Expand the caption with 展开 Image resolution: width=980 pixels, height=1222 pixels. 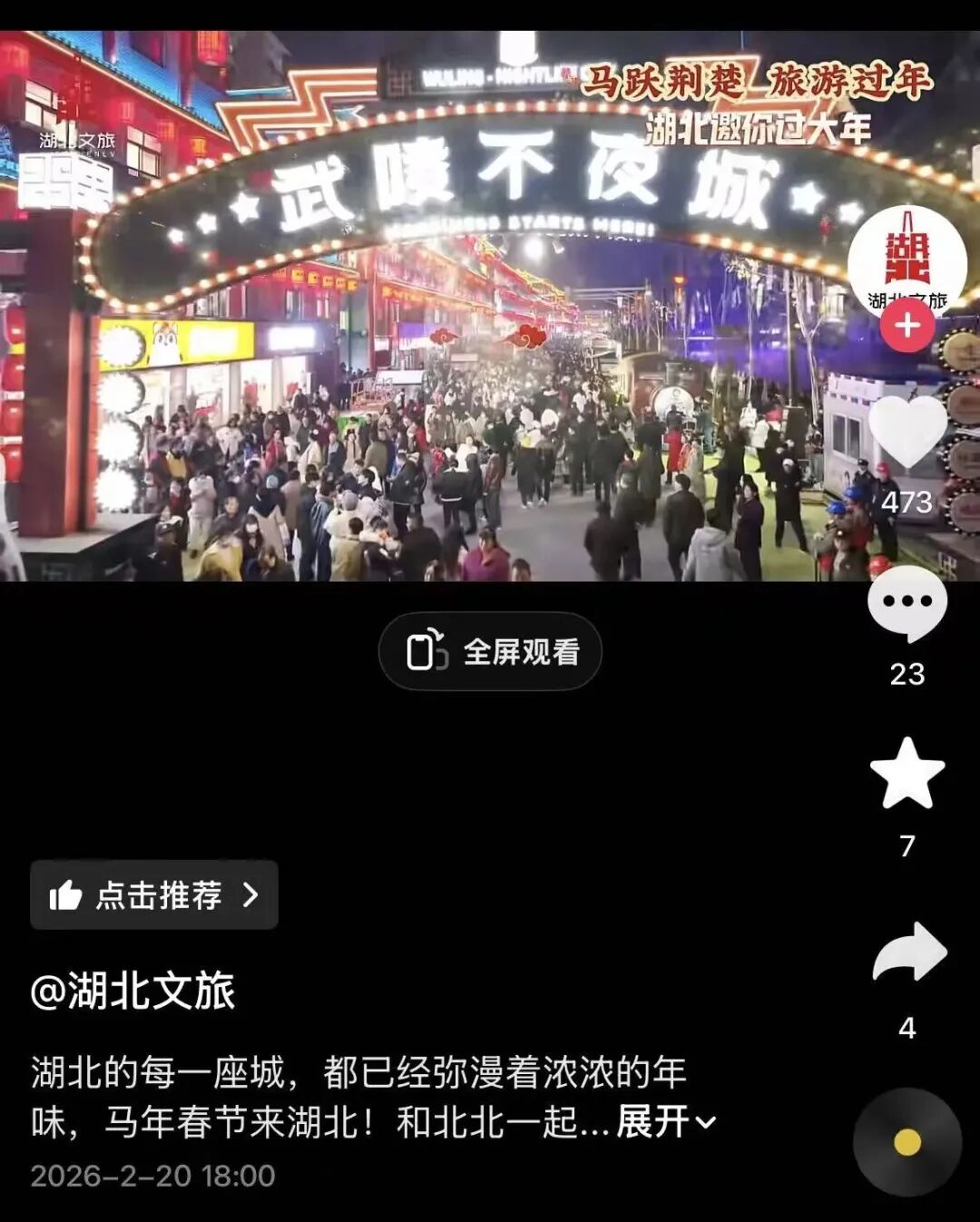pyautogui.click(x=665, y=1123)
